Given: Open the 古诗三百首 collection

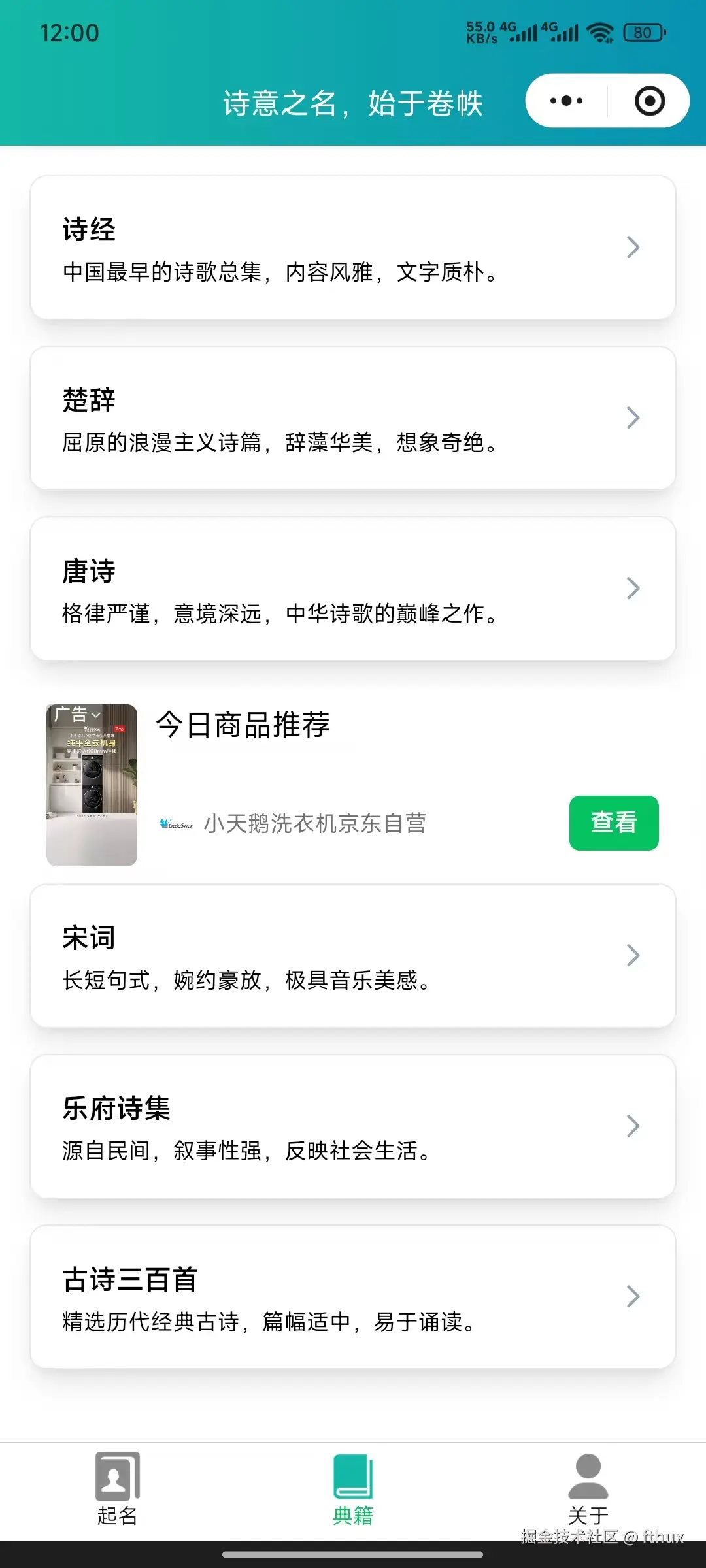Looking at the screenshot, I should click(352, 1297).
